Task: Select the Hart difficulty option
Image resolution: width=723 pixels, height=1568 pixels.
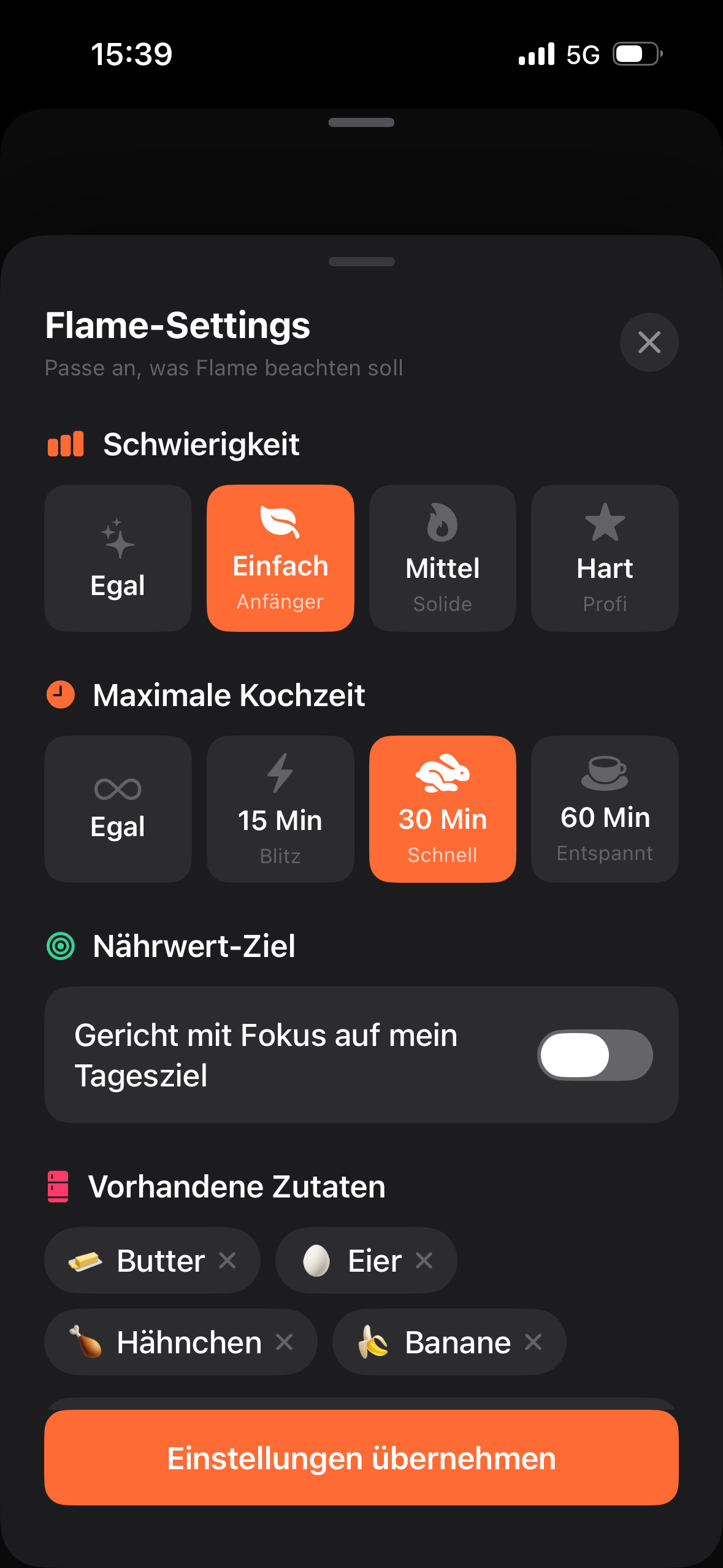Action: [x=604, y=557]
